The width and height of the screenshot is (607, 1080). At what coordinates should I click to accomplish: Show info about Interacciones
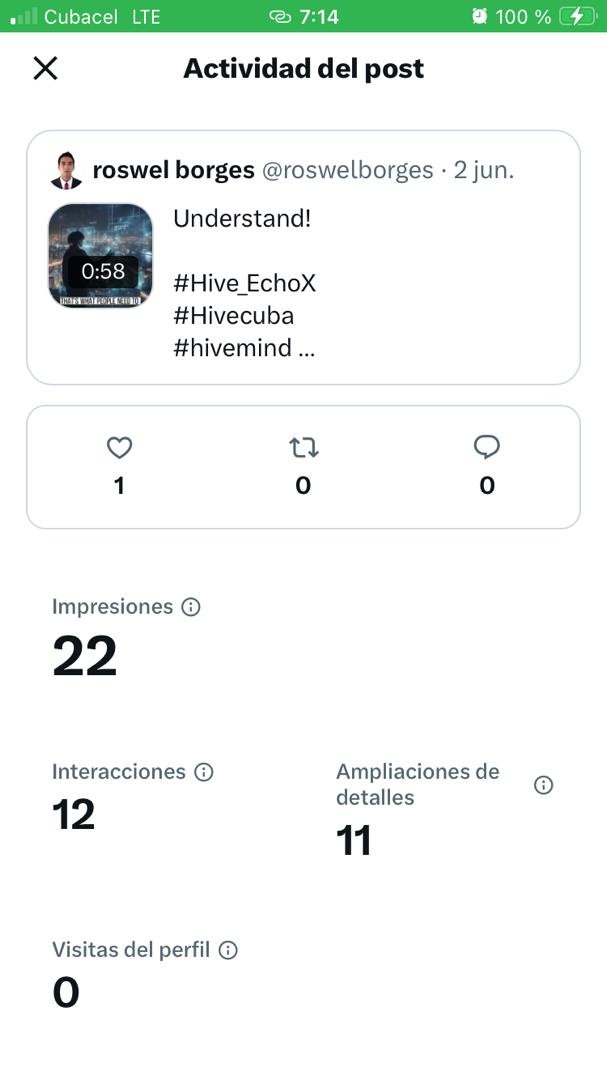[x=204, y=772]
